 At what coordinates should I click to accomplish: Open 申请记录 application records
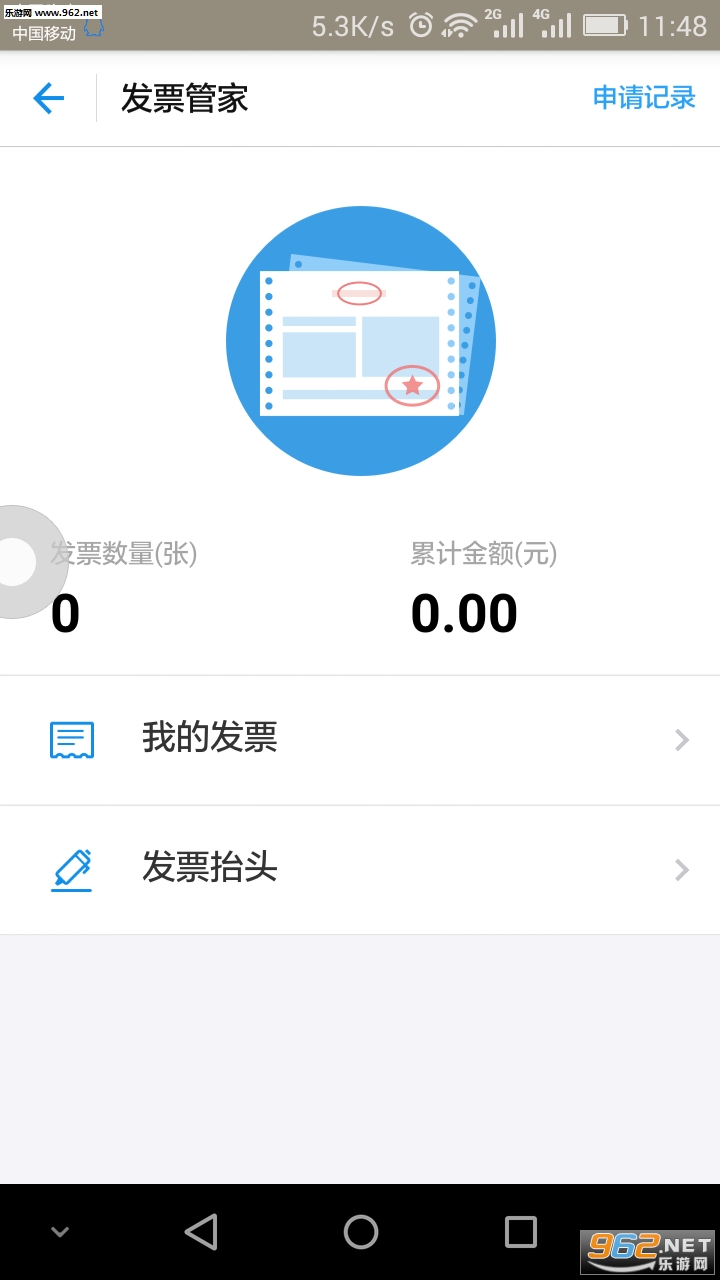click(x=644, y=98)
